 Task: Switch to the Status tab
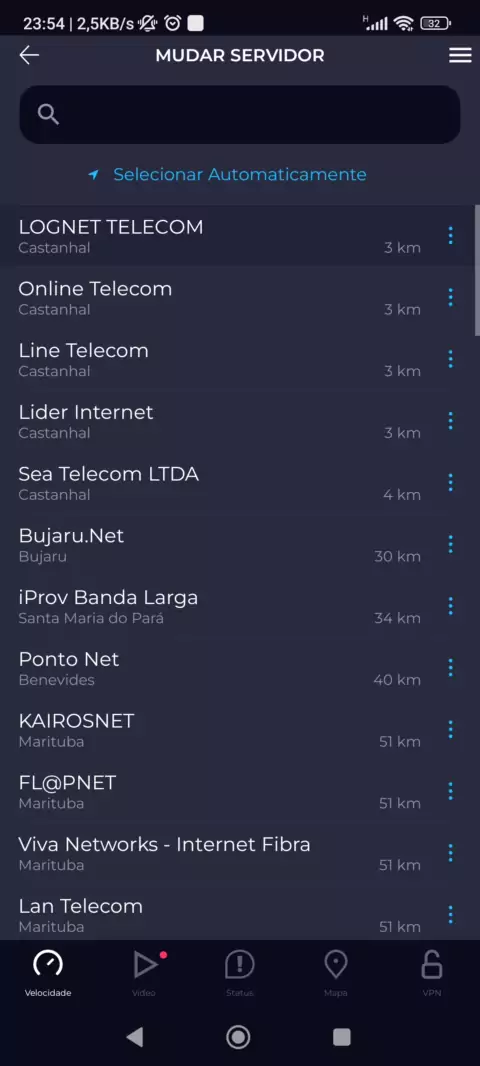point(240,973)
